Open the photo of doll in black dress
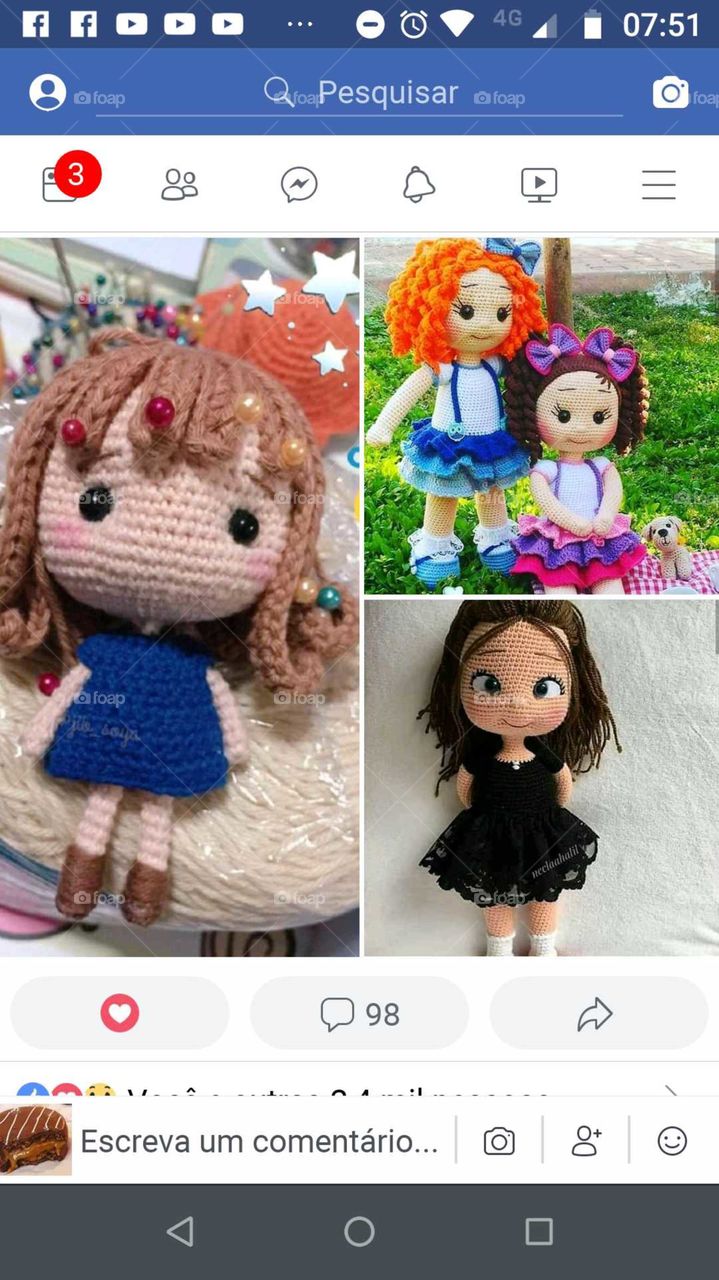Image resolution: width=719 pixels, height=1280 pixels. (x=540, y=778)
